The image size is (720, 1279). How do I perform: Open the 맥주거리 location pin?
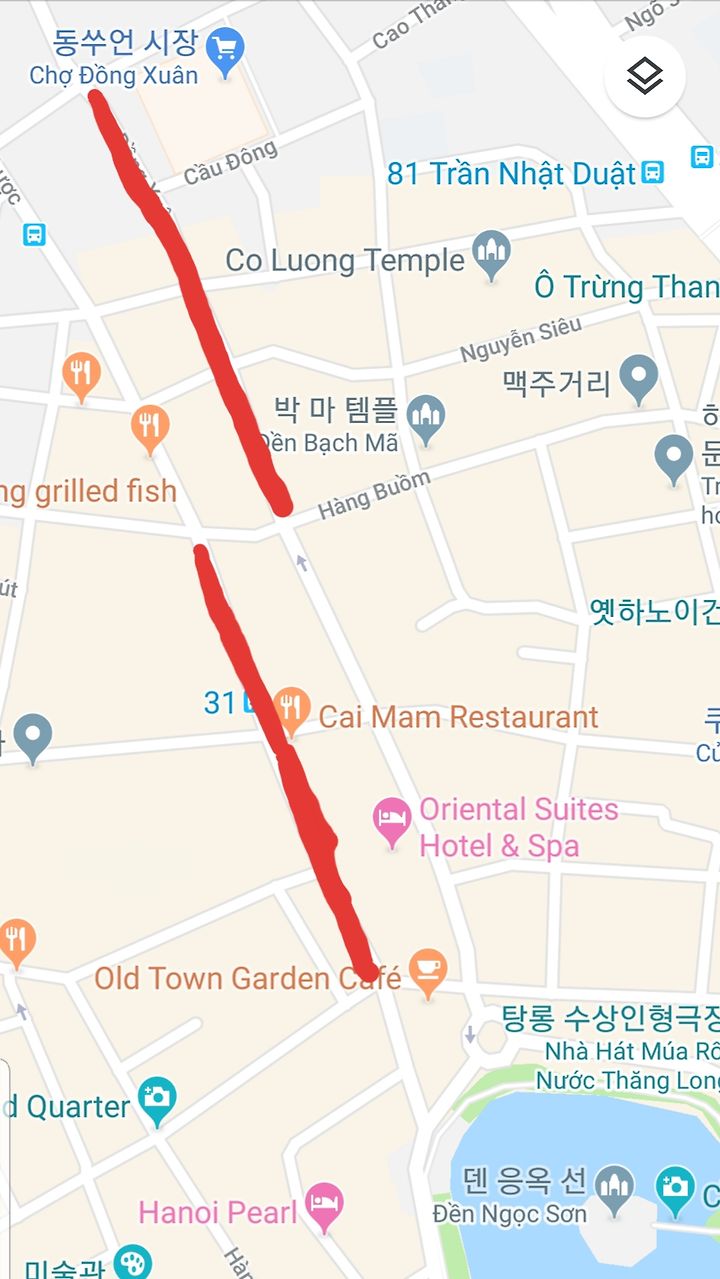[638, 379]
